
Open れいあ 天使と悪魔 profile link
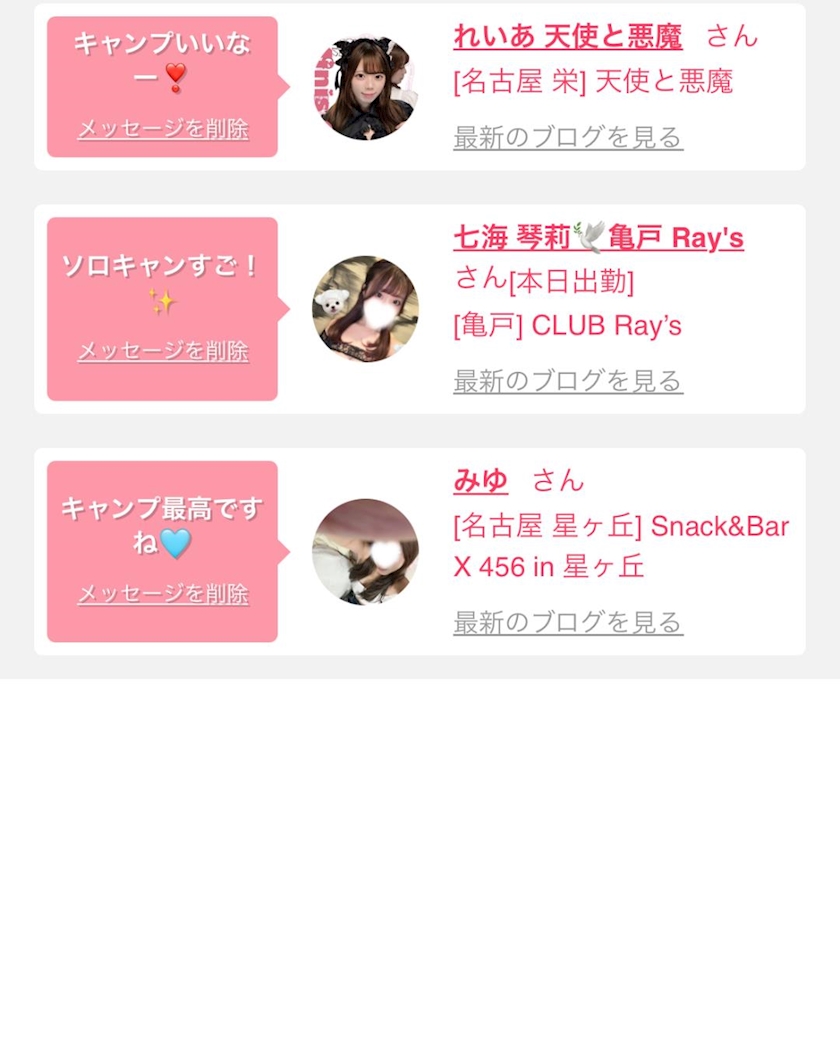pyautogui.click(x=568, y=36)
